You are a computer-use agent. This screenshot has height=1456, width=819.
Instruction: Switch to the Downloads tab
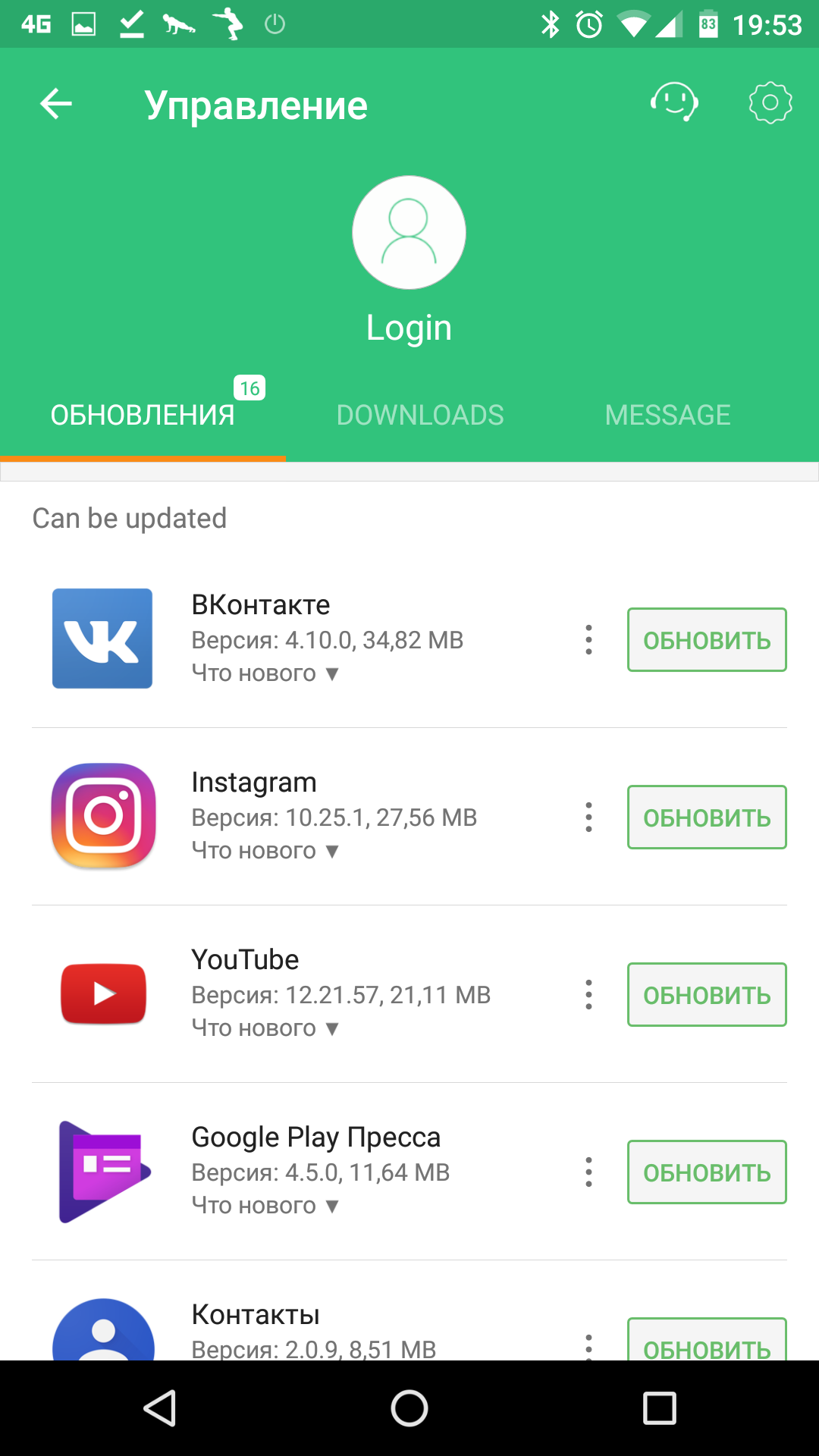pos(420,415)
